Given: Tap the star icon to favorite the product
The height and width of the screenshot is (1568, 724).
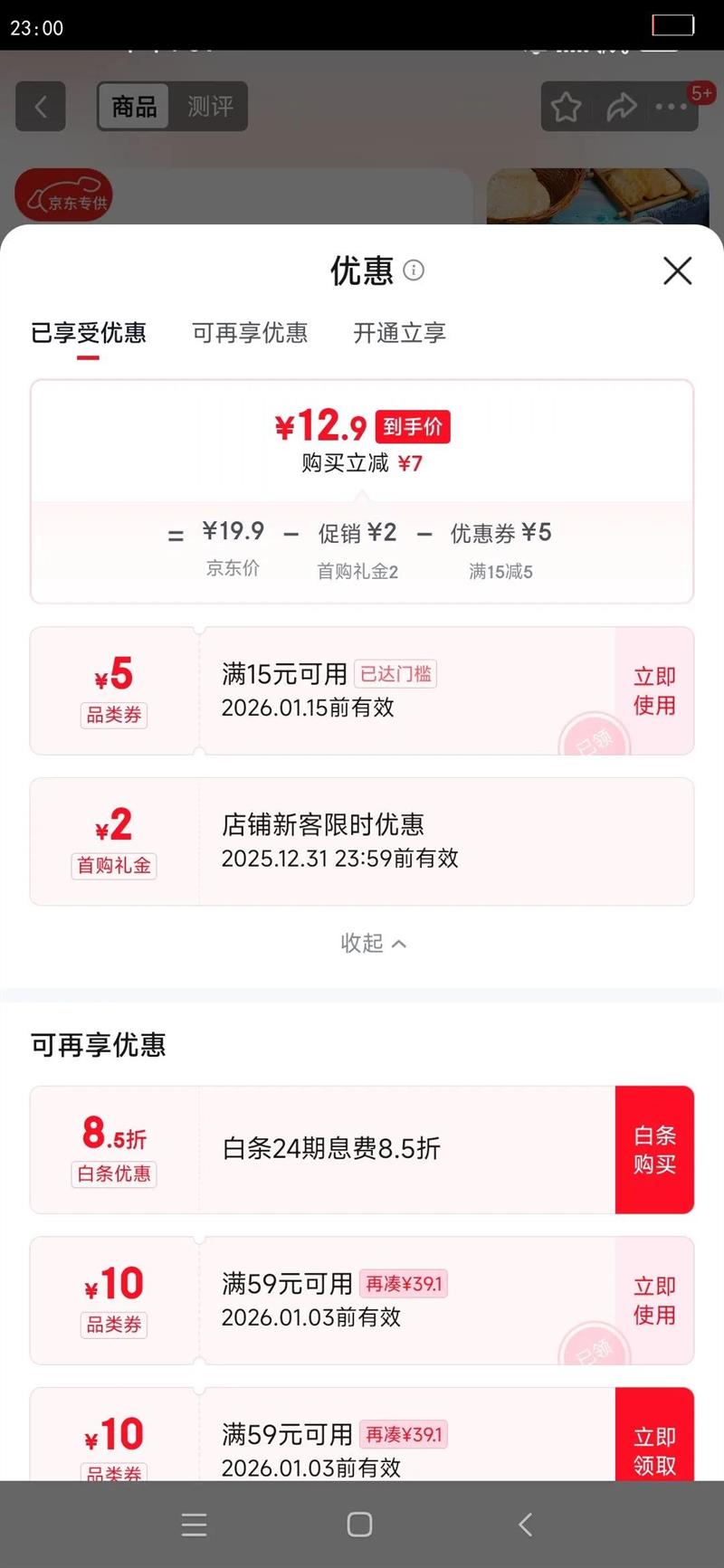Looking at the screenshot, I should [566, 106].
